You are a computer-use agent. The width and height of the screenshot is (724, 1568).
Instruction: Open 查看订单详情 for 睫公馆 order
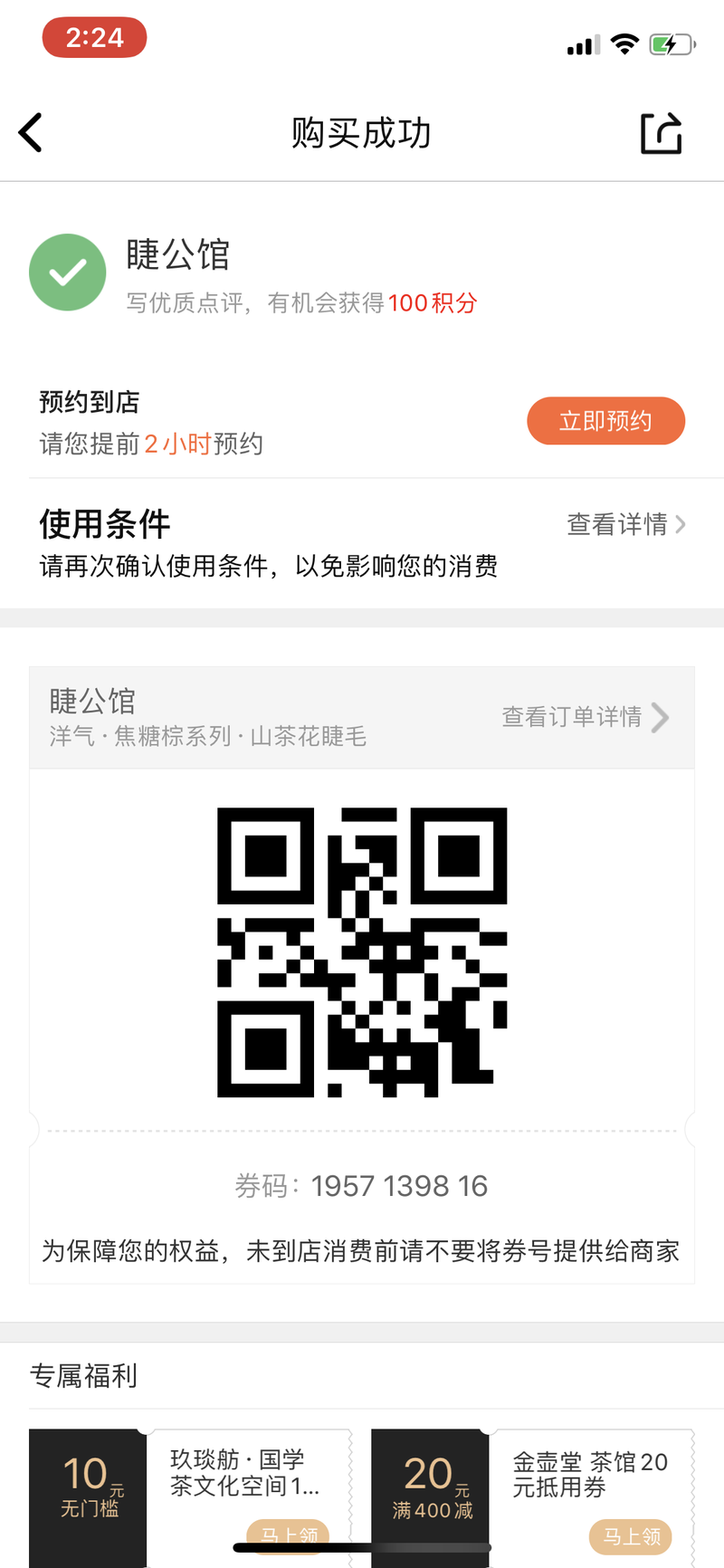[x=586, y=717]
